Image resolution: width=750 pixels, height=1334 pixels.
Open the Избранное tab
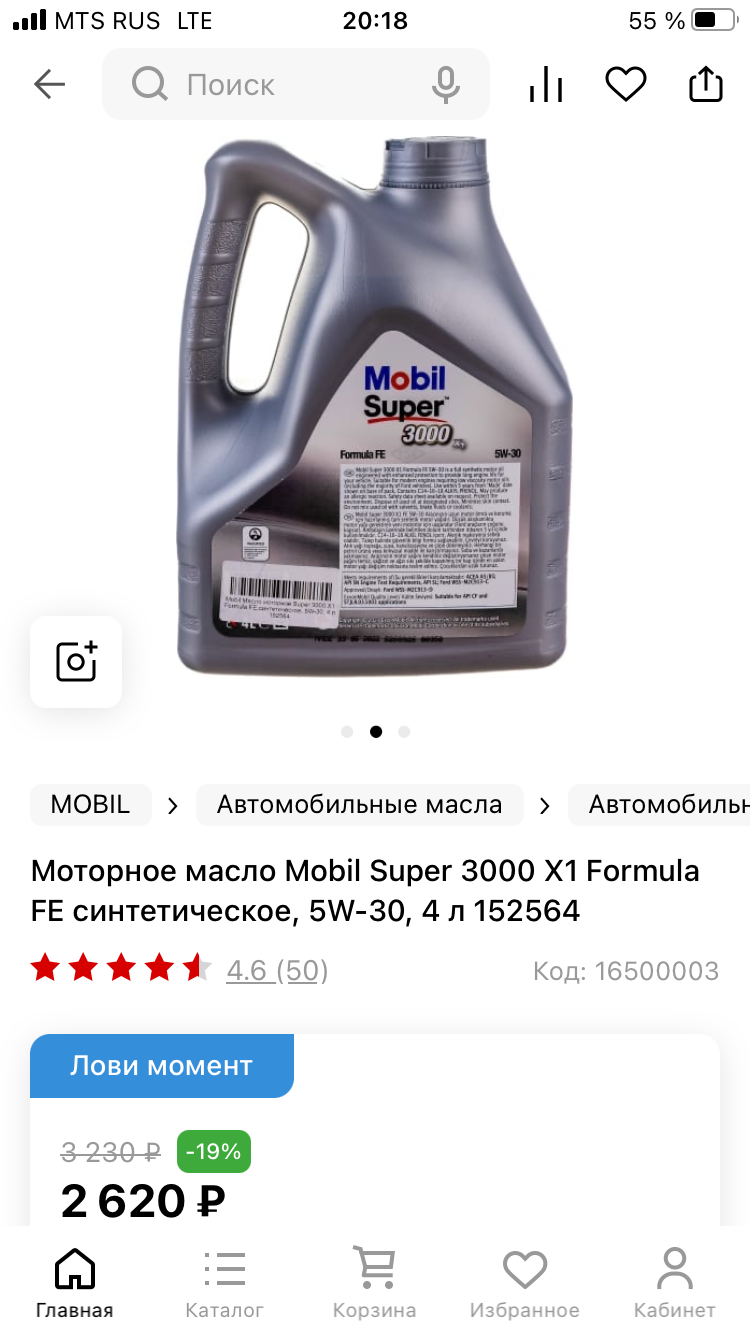tap(525, 1283)
